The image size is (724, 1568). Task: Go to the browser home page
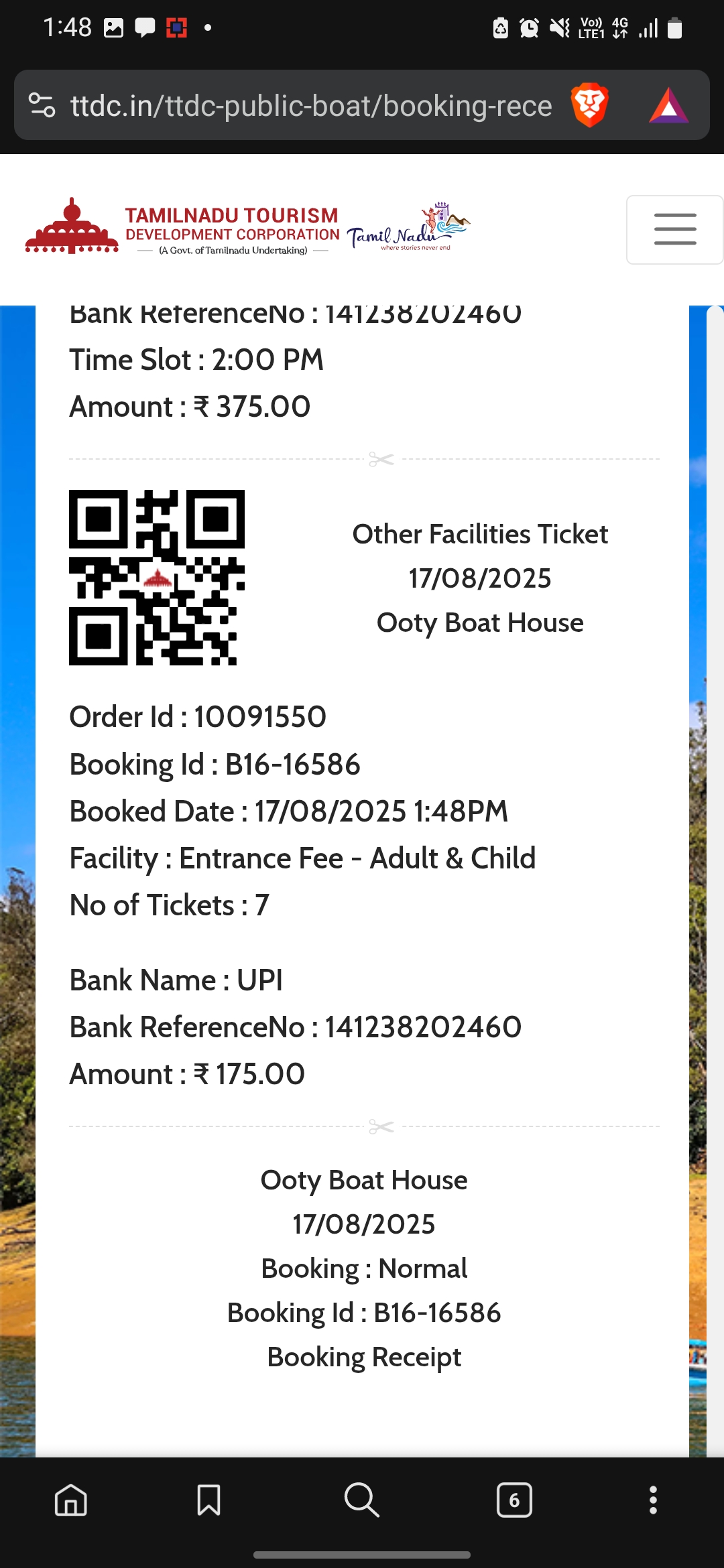(x=71, y=1500)
